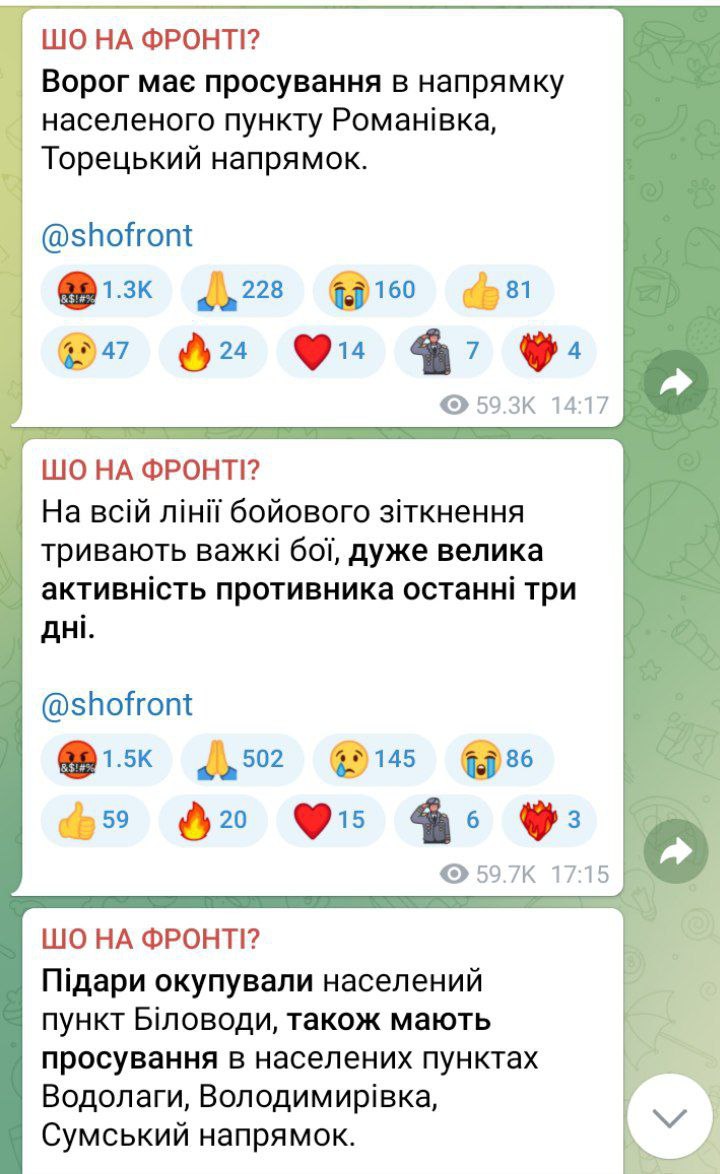
Task: React with praying hands showing 502
Action: coord(242,758)
